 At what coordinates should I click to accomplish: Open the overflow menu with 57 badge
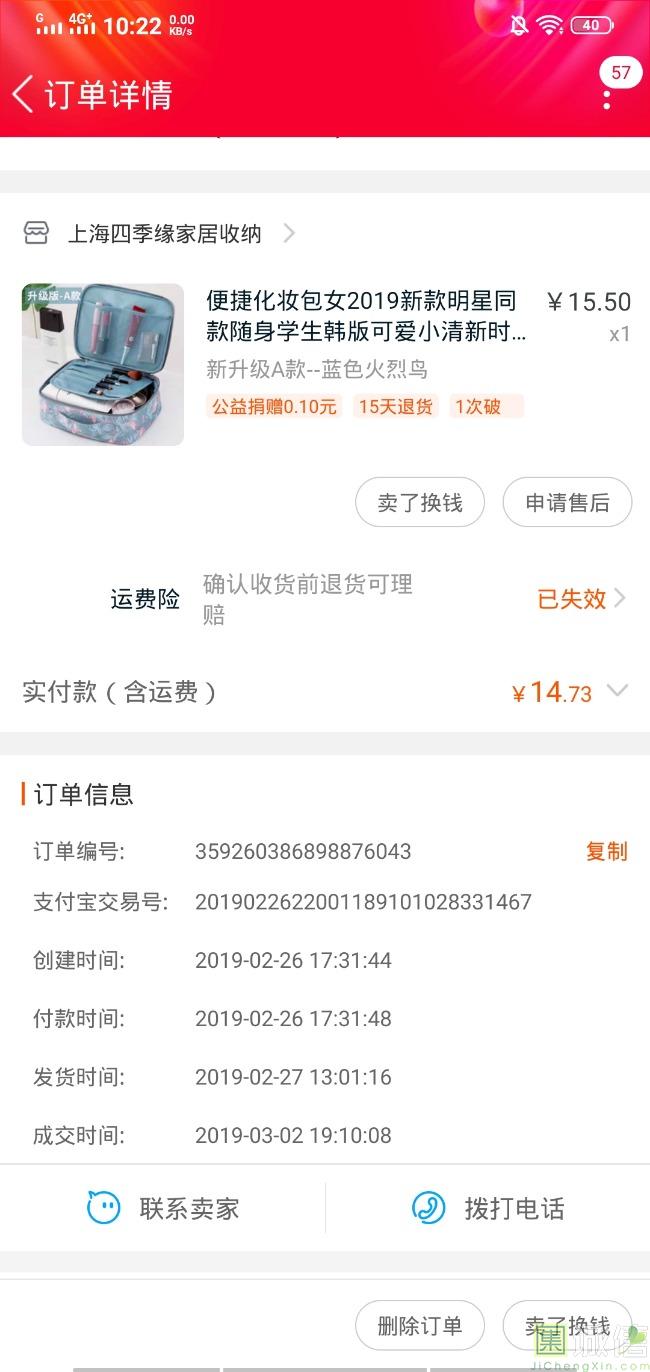tap(607, 99)
